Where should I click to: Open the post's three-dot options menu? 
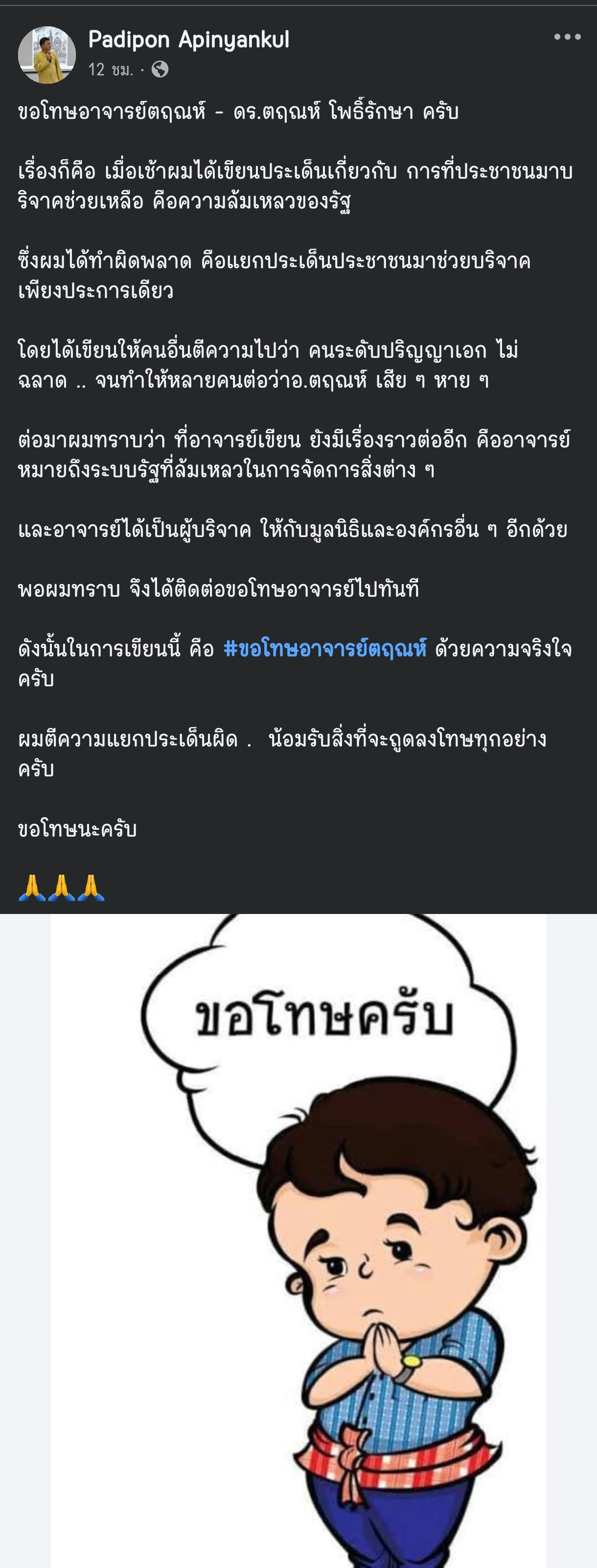tap(567, 38)
